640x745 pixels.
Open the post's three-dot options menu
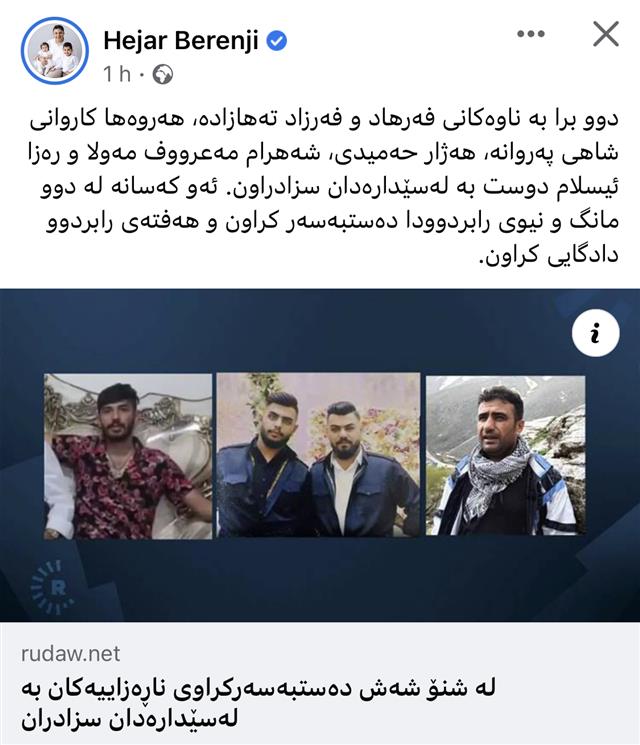[x=531, y=35]
